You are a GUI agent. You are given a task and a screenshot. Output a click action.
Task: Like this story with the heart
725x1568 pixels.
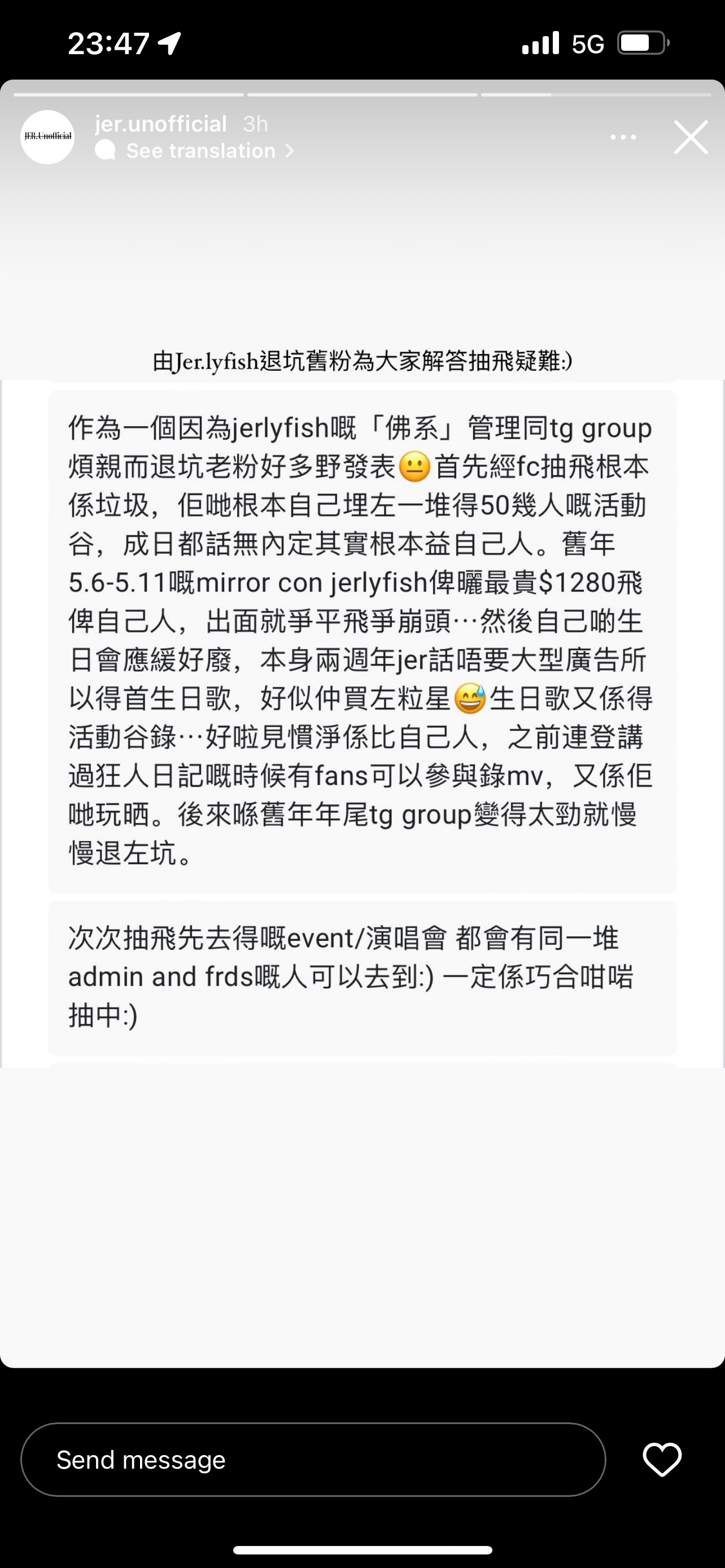coord(662,1459)
